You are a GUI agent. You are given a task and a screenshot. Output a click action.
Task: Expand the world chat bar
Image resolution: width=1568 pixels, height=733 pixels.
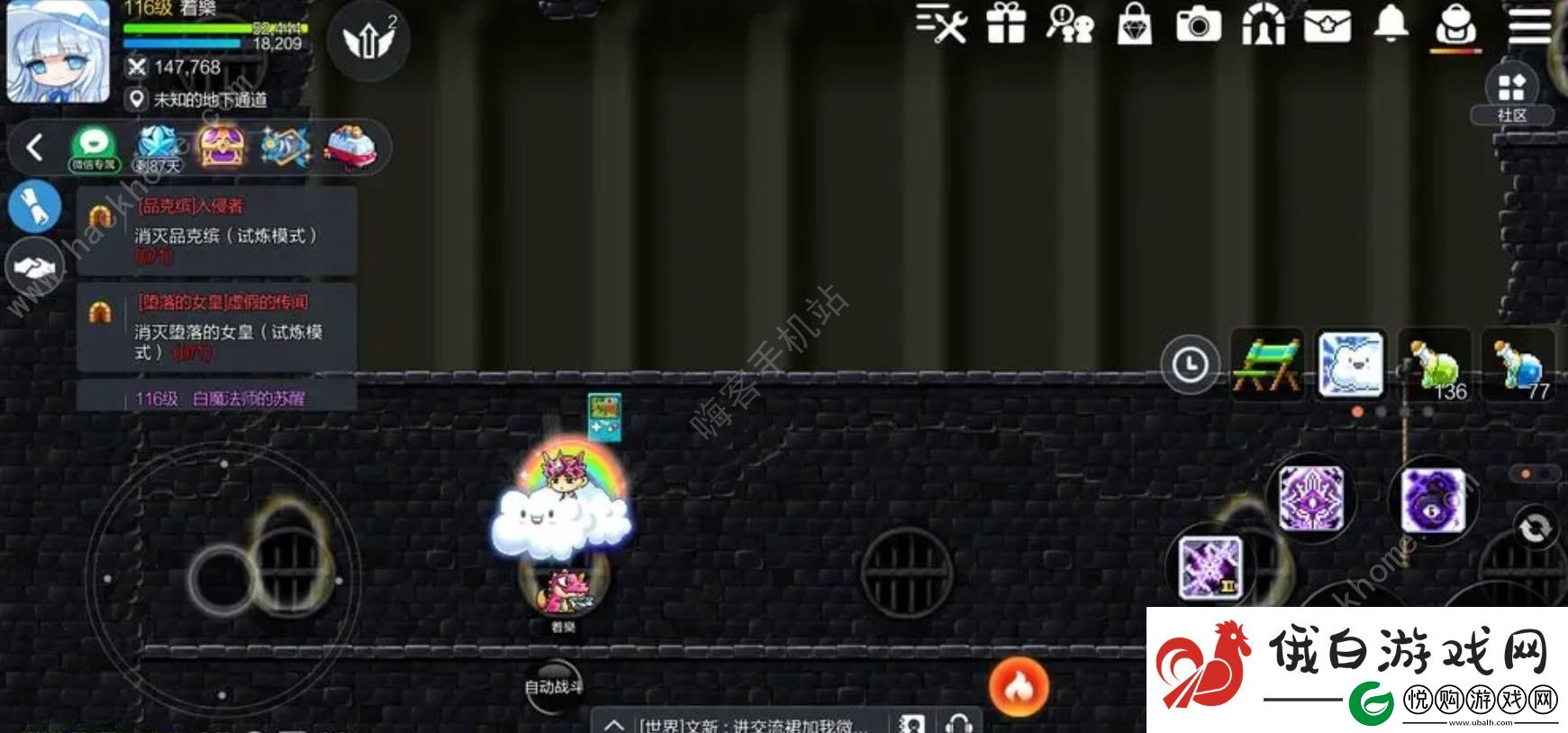pyautogui.click(x=612, y=724)
